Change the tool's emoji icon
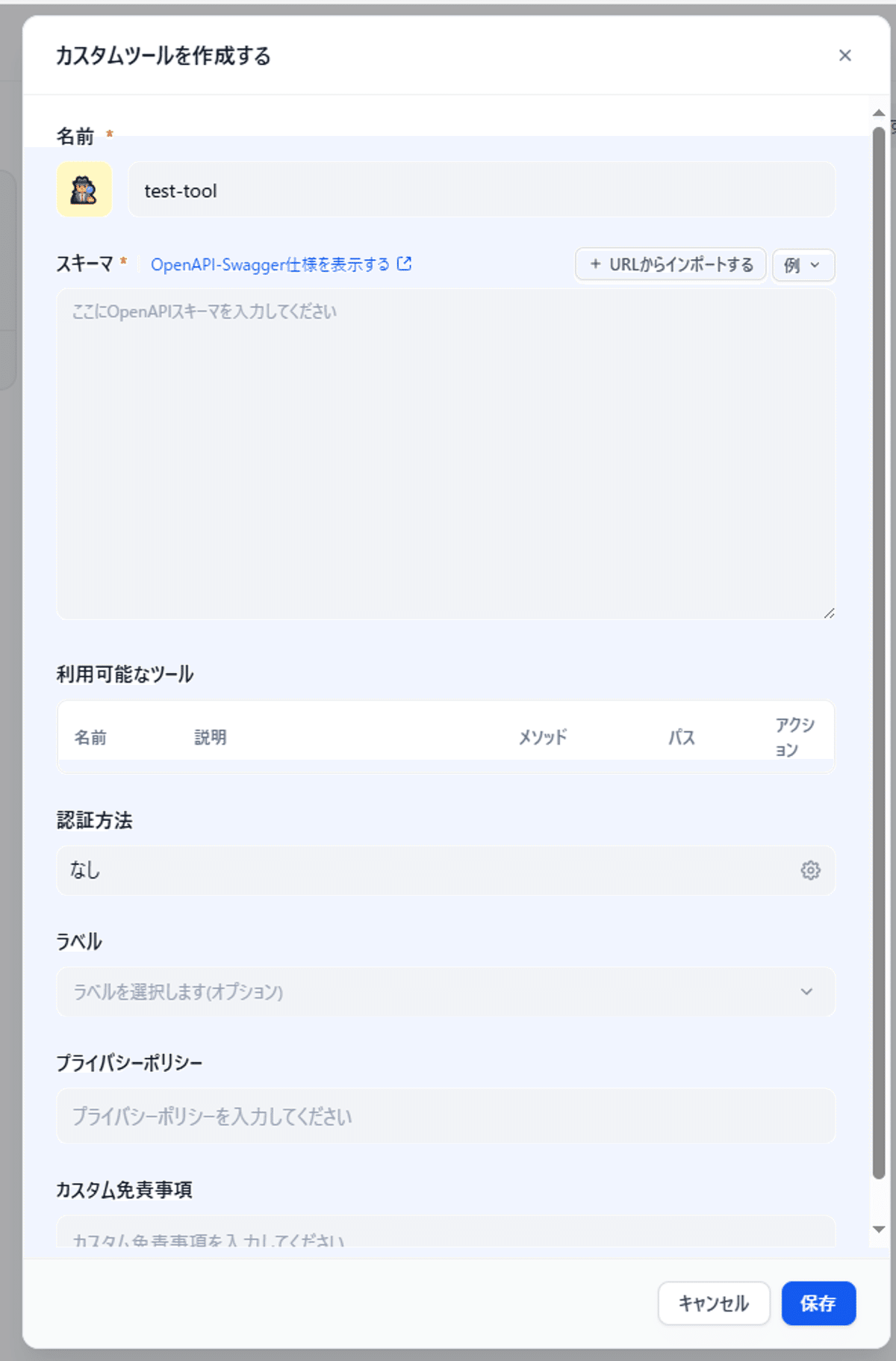 (84, 190)
